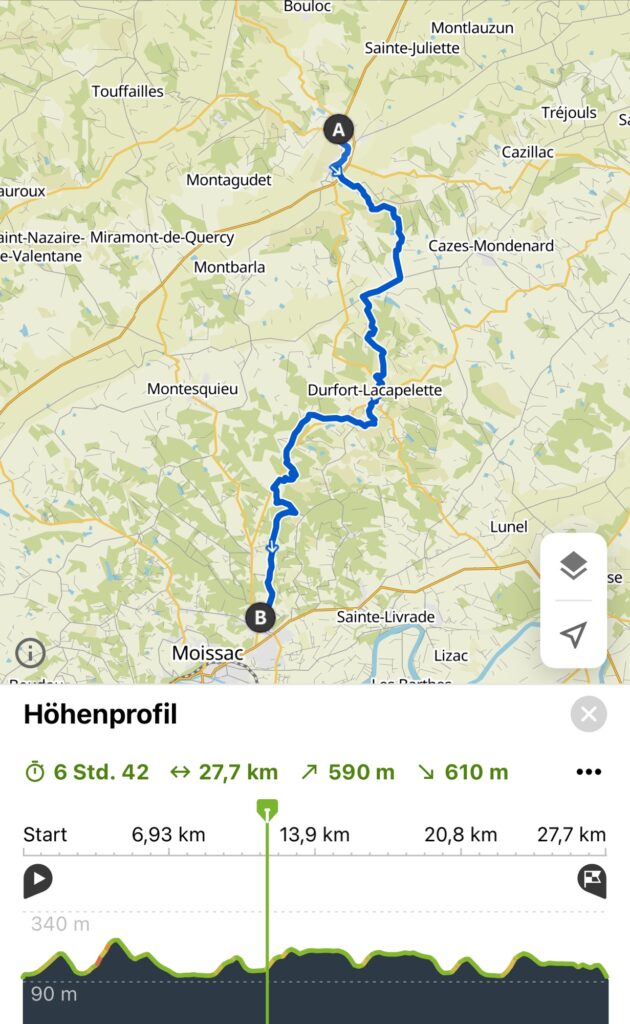Jump to route start play marker
630x1024 pixels.
pyautogui.click(x=38, y=880)
